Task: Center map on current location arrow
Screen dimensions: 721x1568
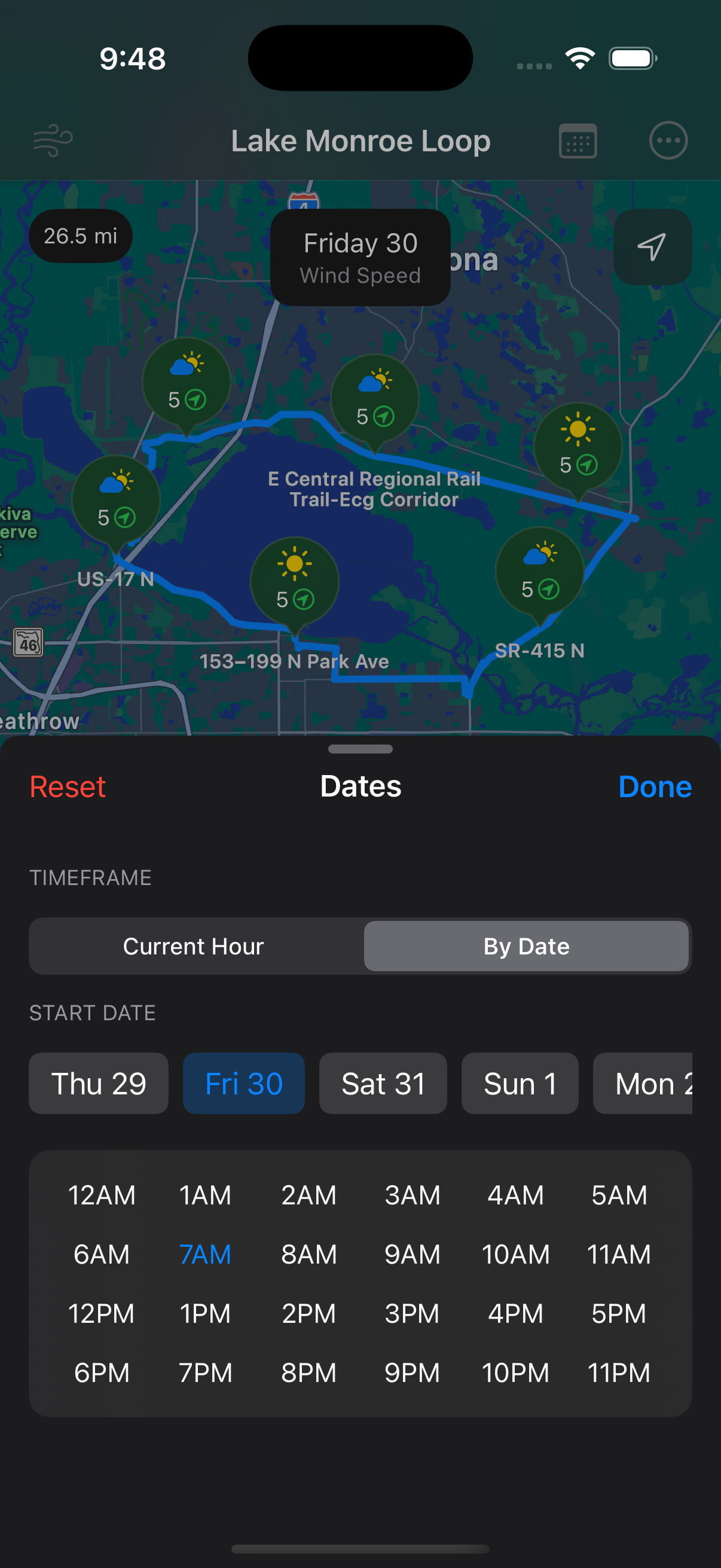Action: (x=652, y=246)
